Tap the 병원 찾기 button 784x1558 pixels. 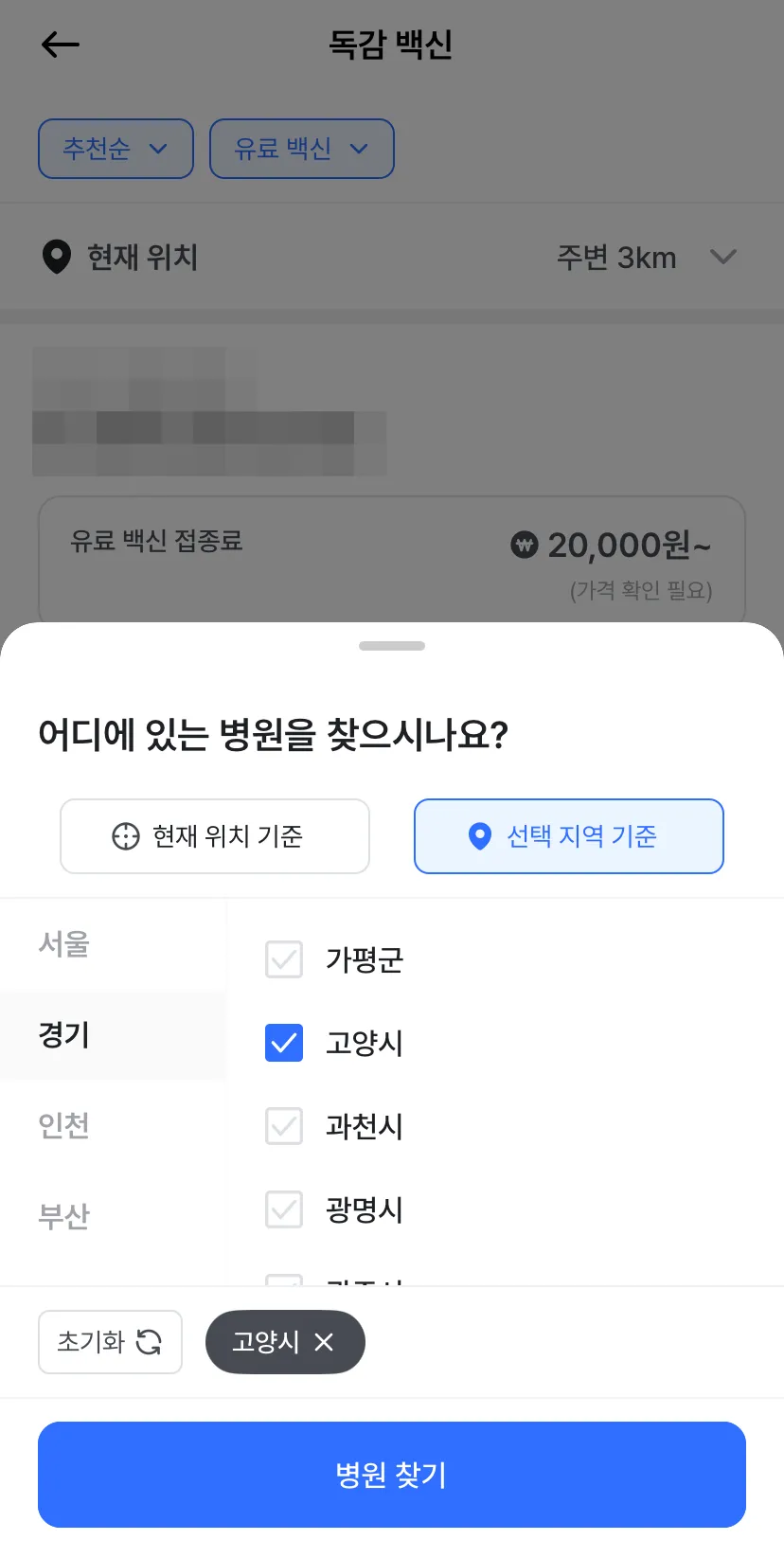click(391, 1474)
